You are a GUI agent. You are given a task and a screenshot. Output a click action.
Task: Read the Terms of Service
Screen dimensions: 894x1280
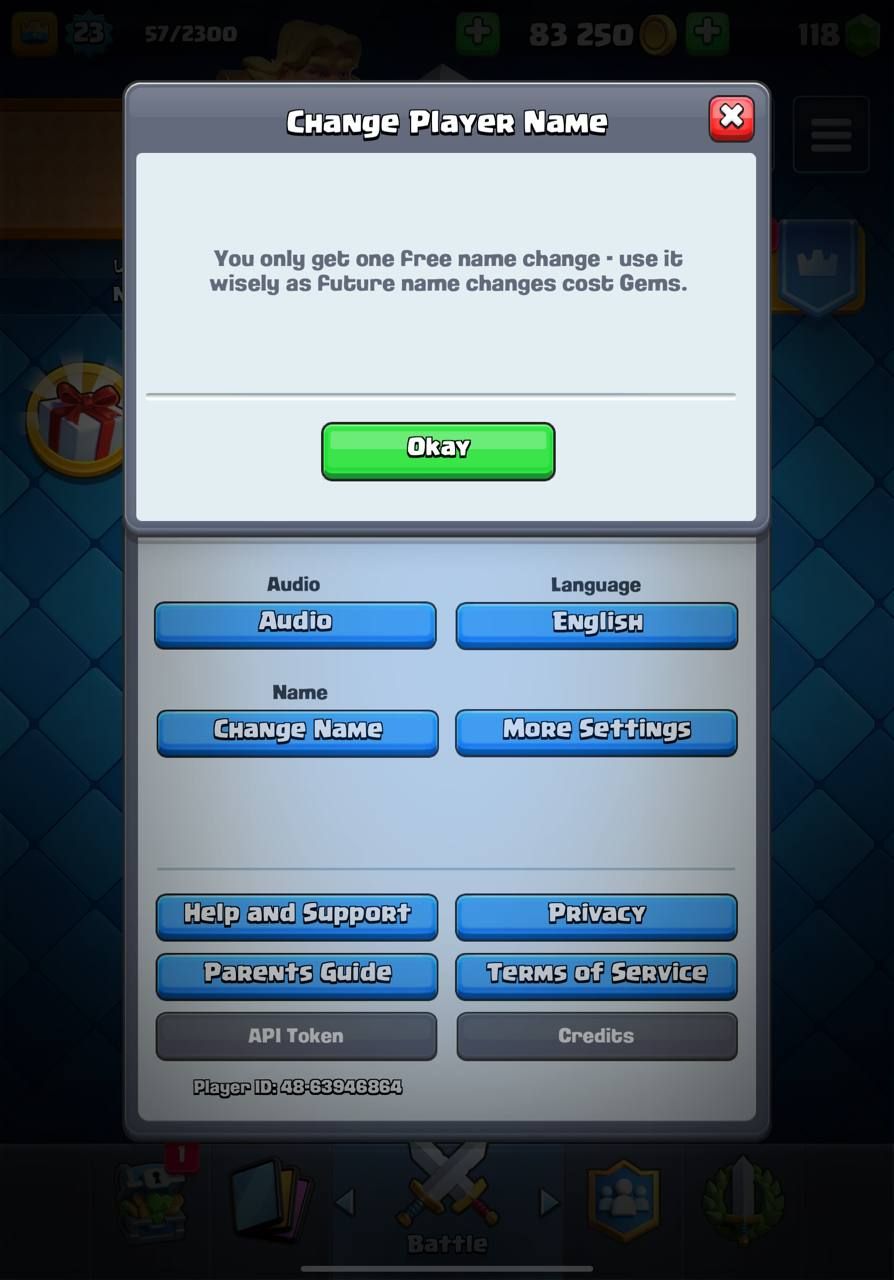click(597, 975)
